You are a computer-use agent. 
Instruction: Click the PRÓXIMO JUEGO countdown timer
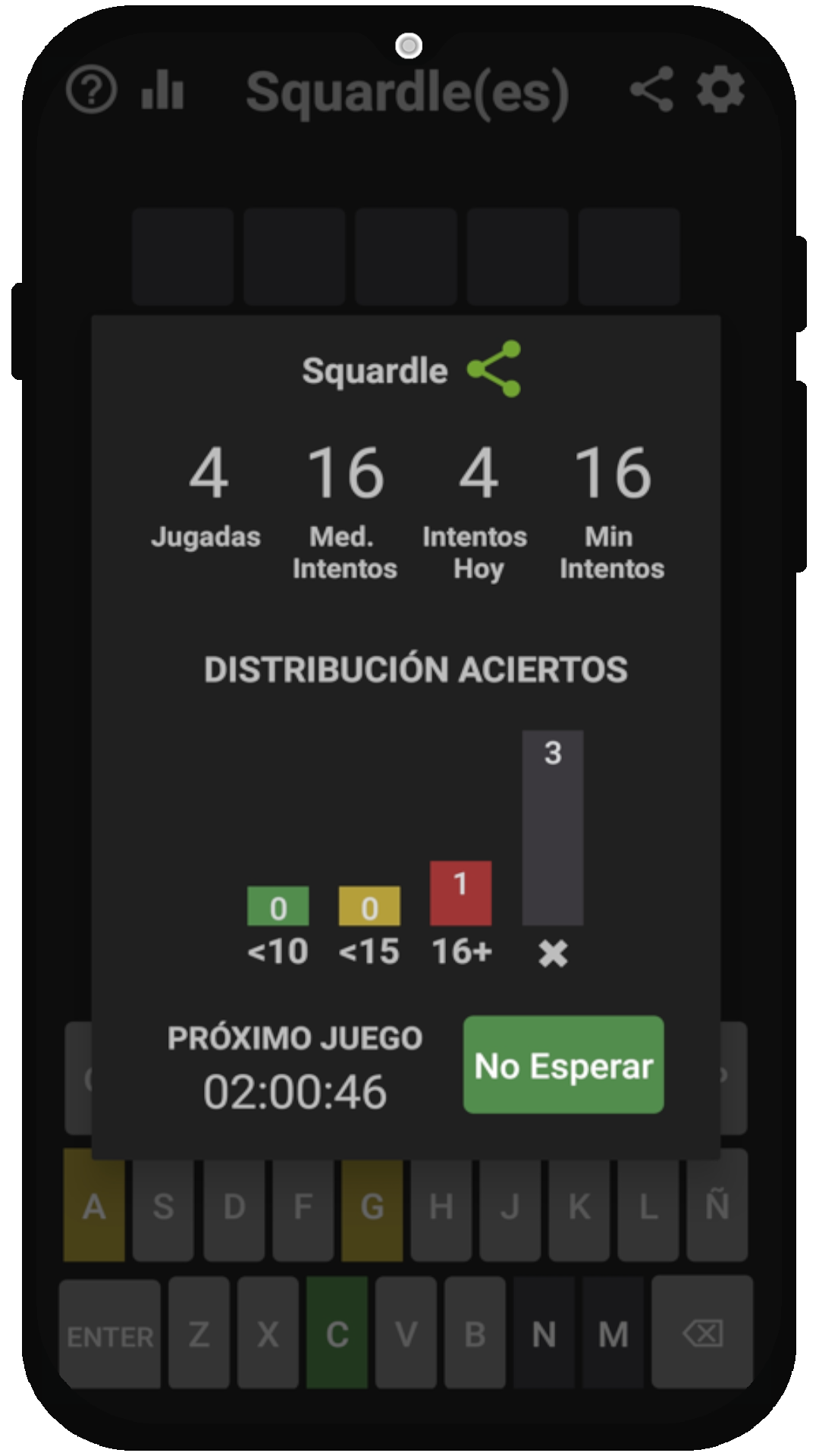(296, 1090)
